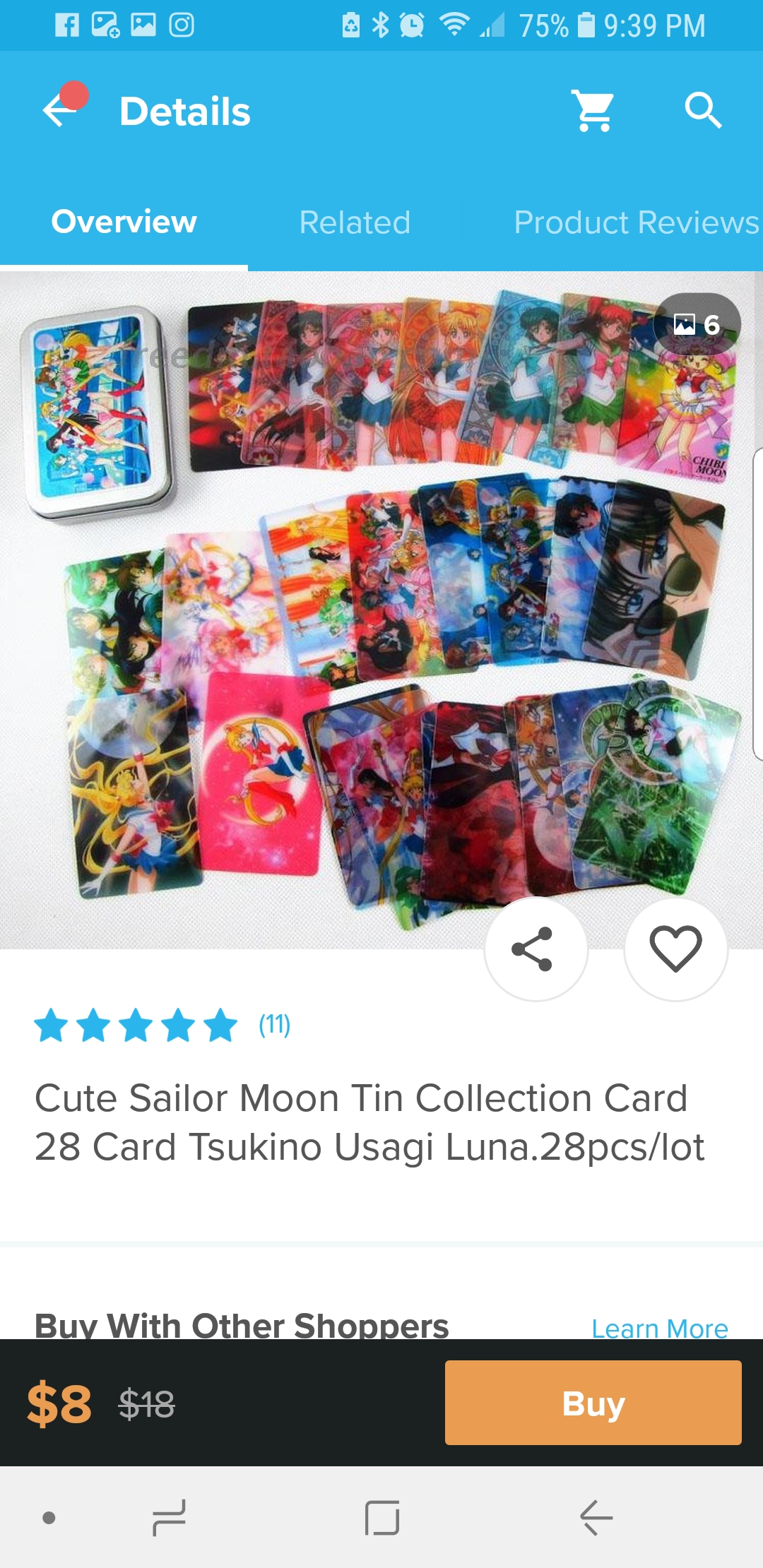Open recent apps from navigation bar
This screenshot has height=1568, width=763.
[170, 1518]
